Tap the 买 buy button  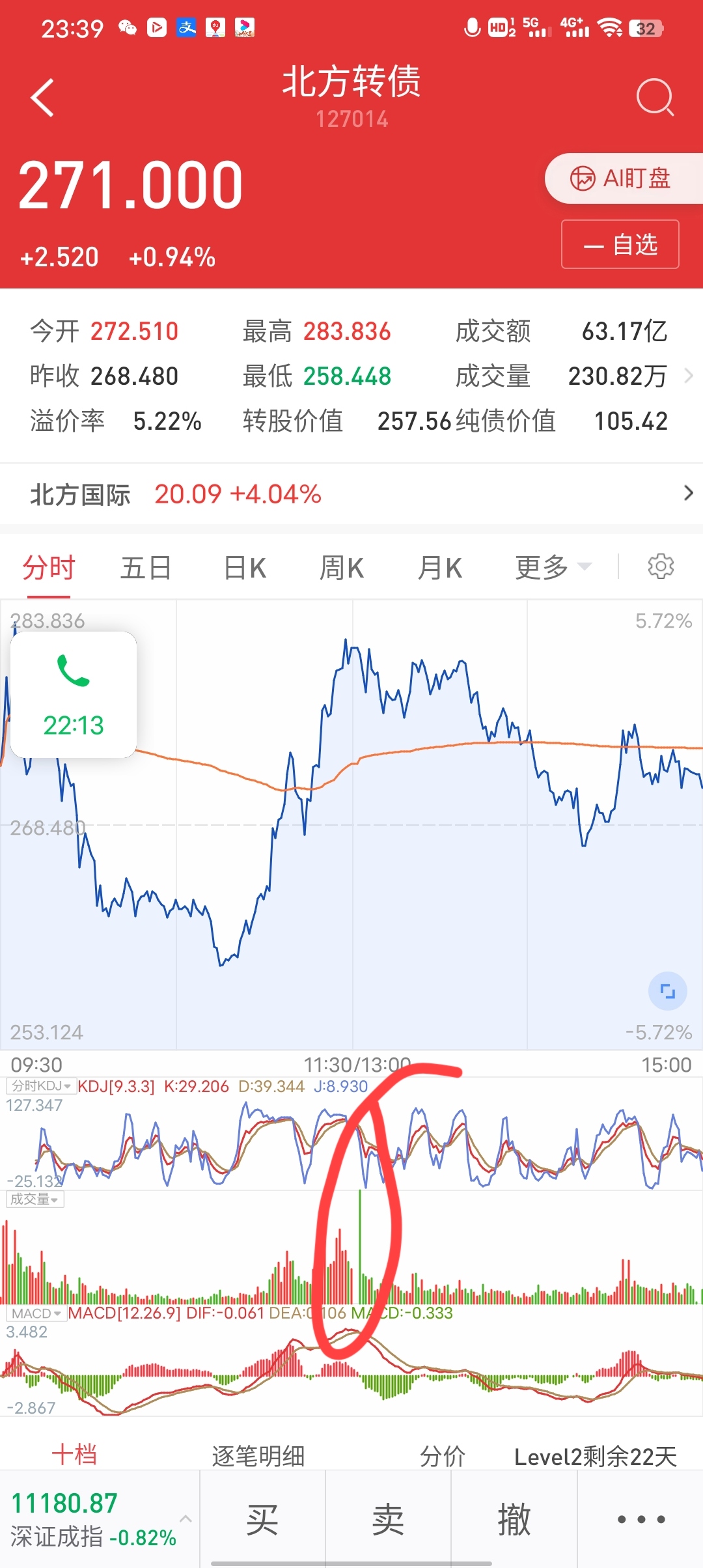262,1520
